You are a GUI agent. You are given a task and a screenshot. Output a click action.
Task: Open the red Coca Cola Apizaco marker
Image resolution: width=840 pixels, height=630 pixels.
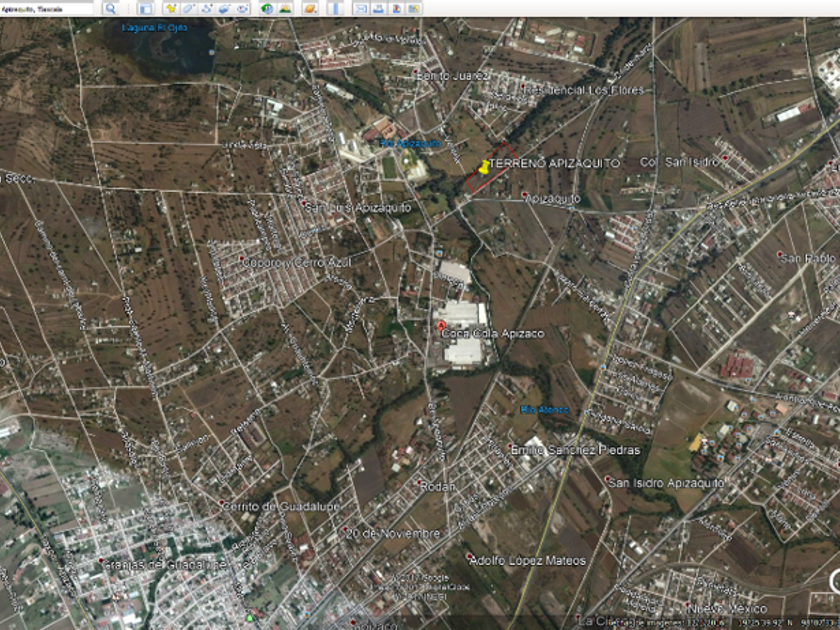[x=441, y=327]
